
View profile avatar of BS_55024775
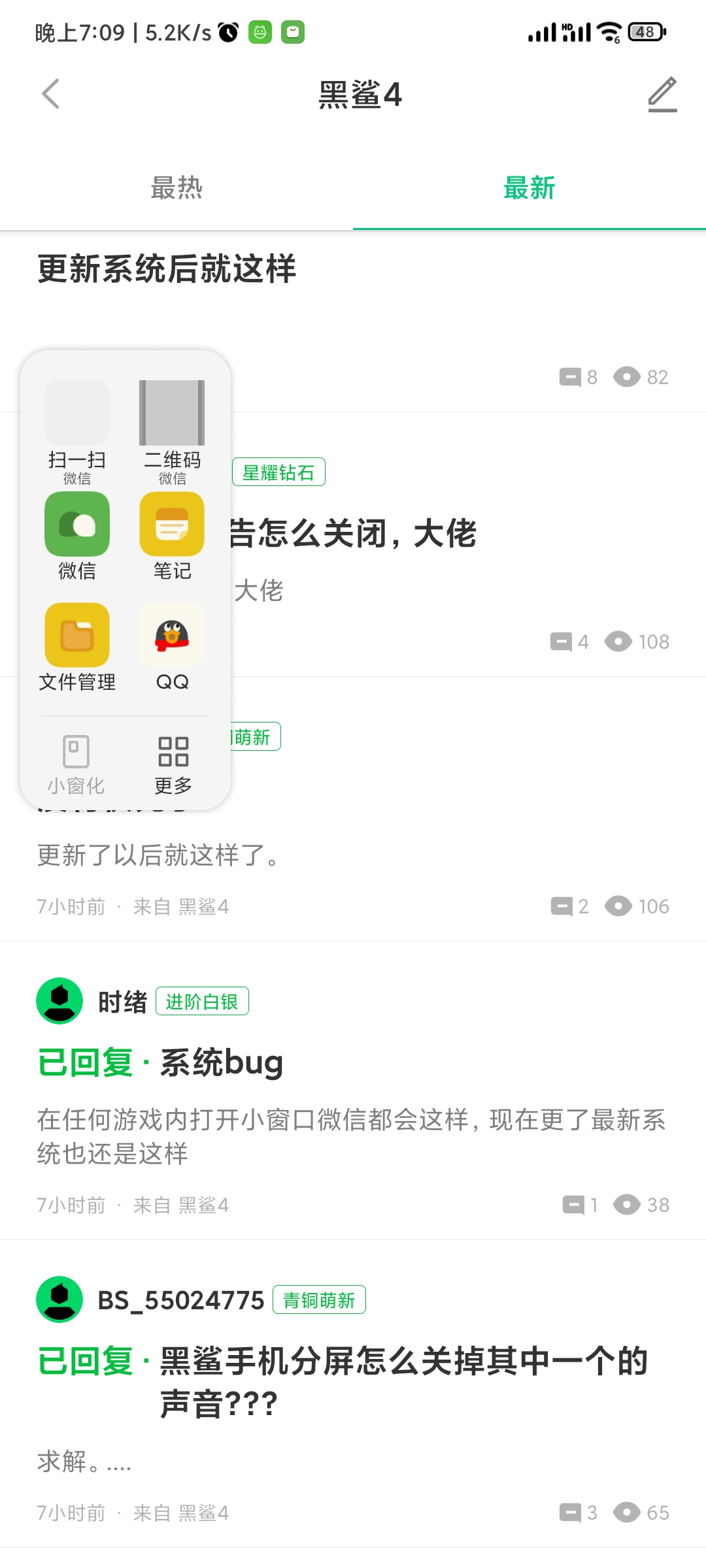59,1299
